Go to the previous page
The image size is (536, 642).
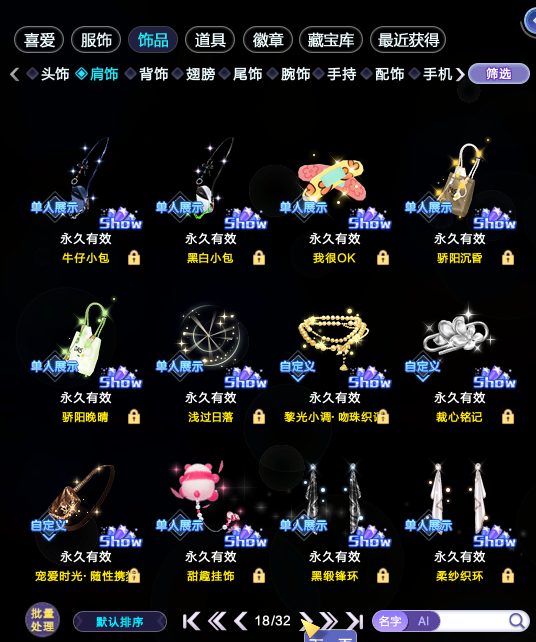point(241,621)
